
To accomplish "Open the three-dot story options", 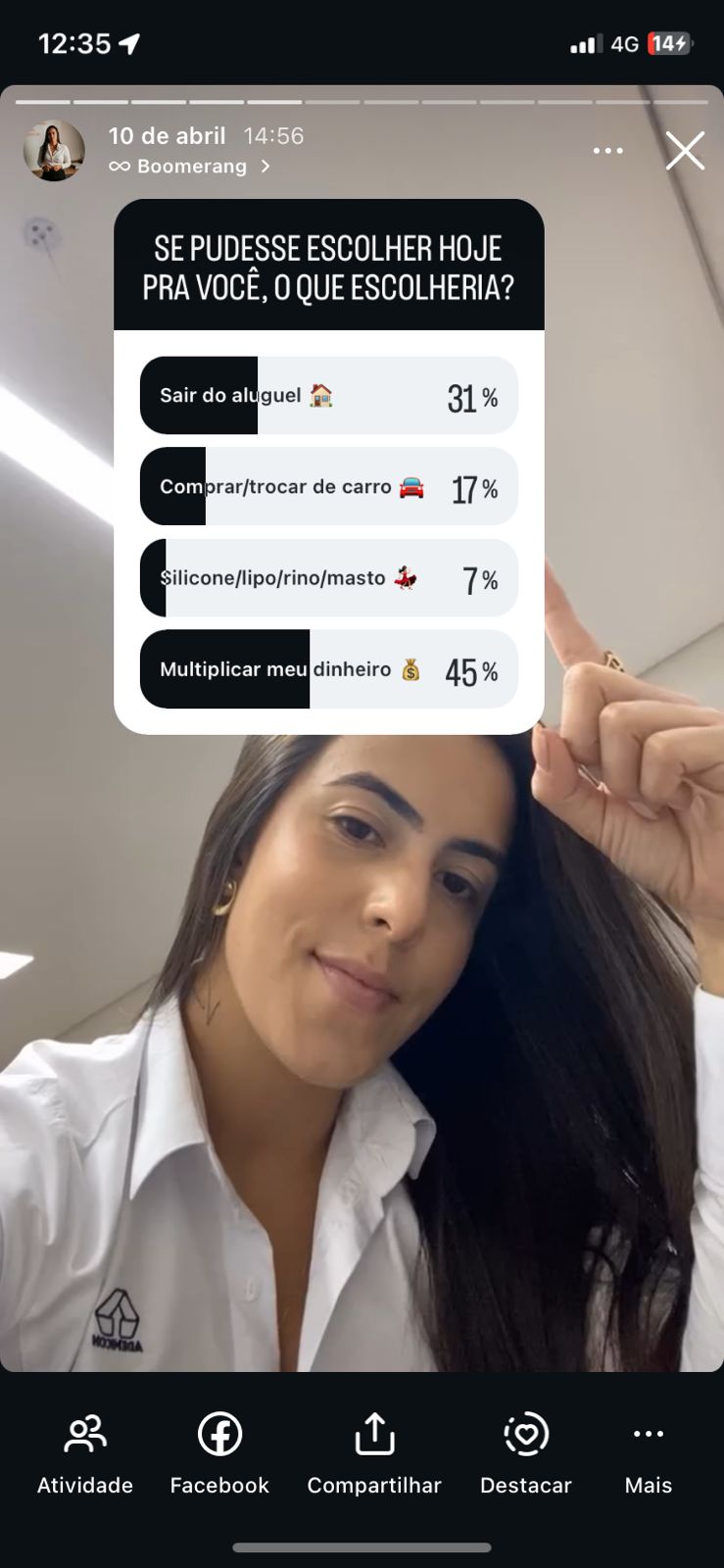I will [607, 151].
